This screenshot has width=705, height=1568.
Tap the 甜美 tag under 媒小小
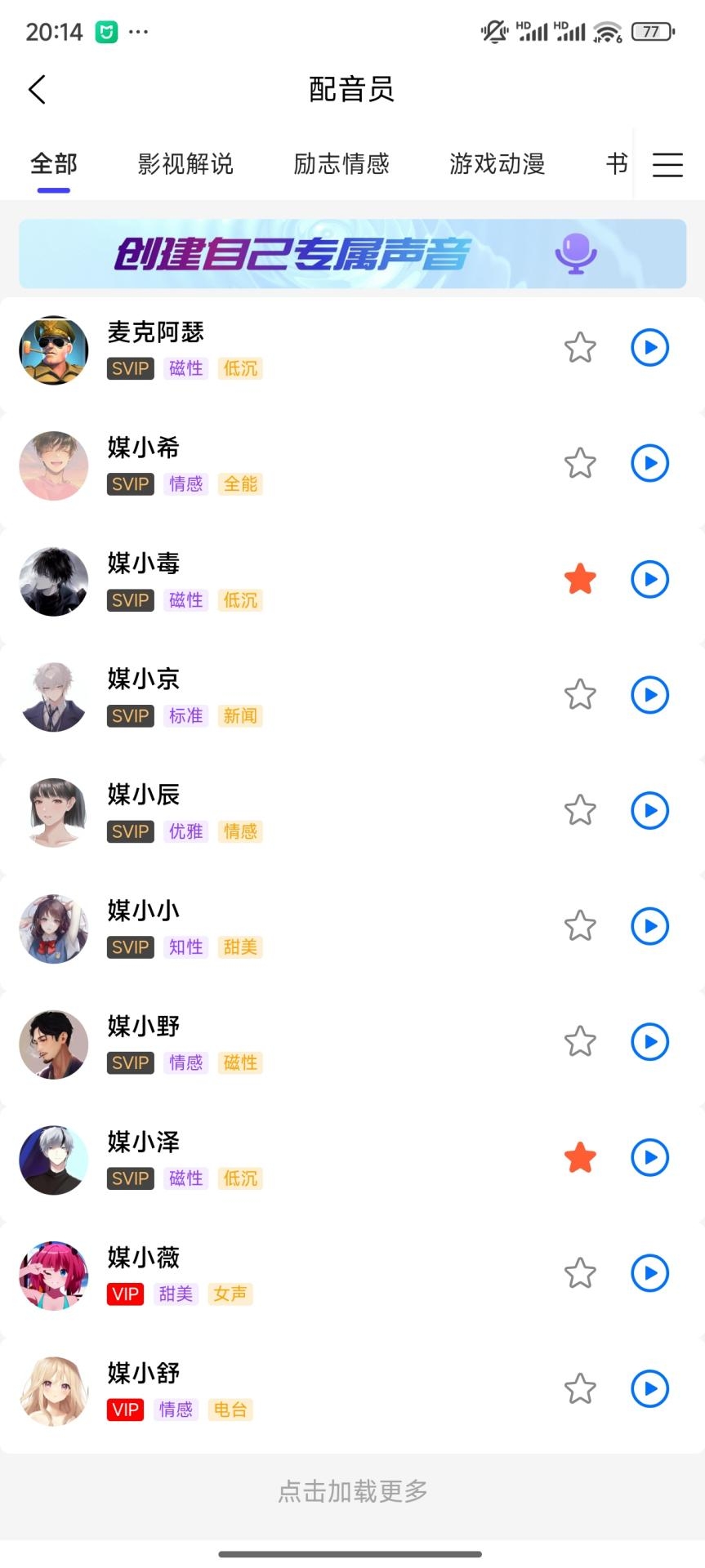(x=240, y=947)
